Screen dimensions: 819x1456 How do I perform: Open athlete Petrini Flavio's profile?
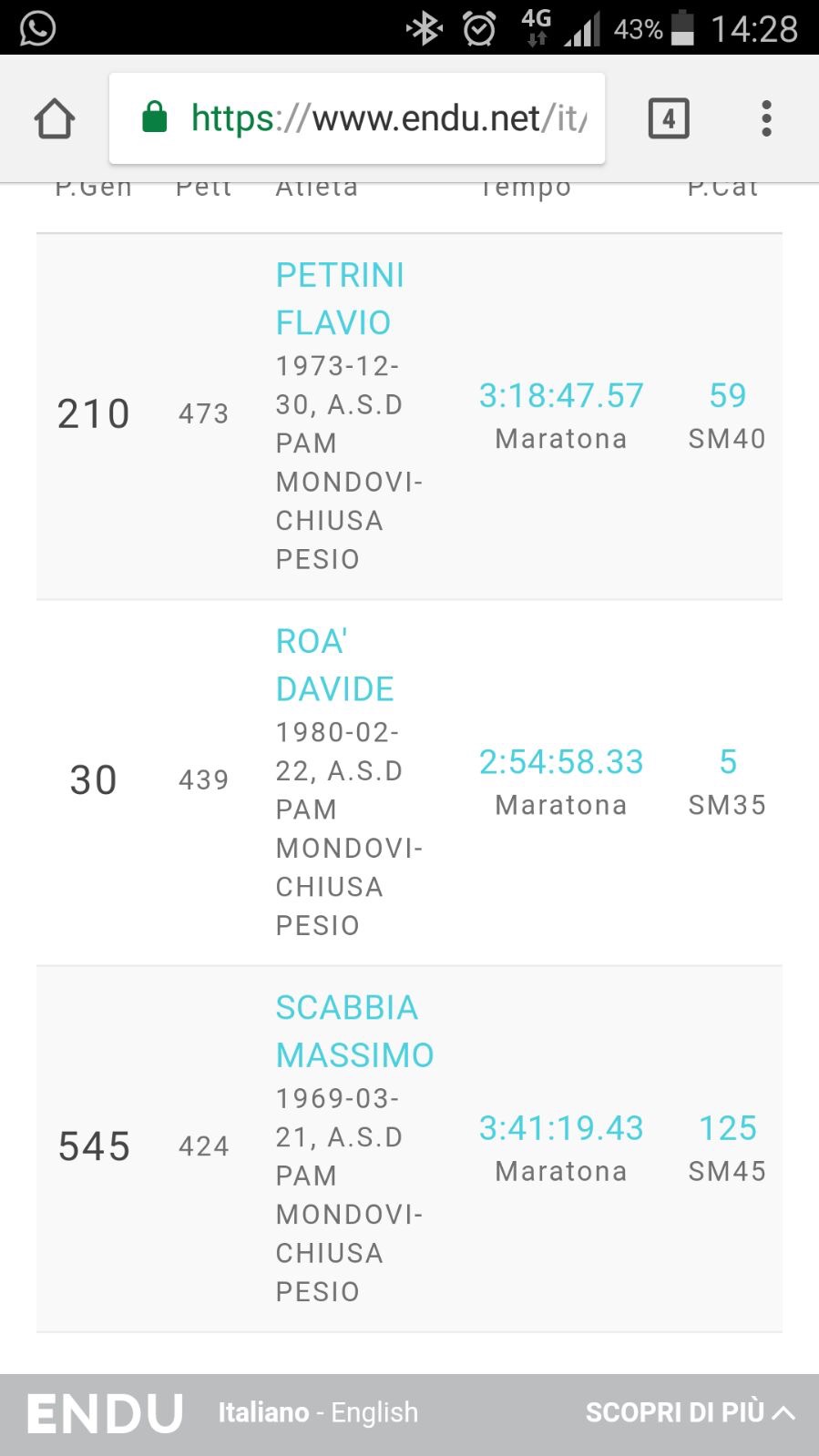click(x=340, y=299)
